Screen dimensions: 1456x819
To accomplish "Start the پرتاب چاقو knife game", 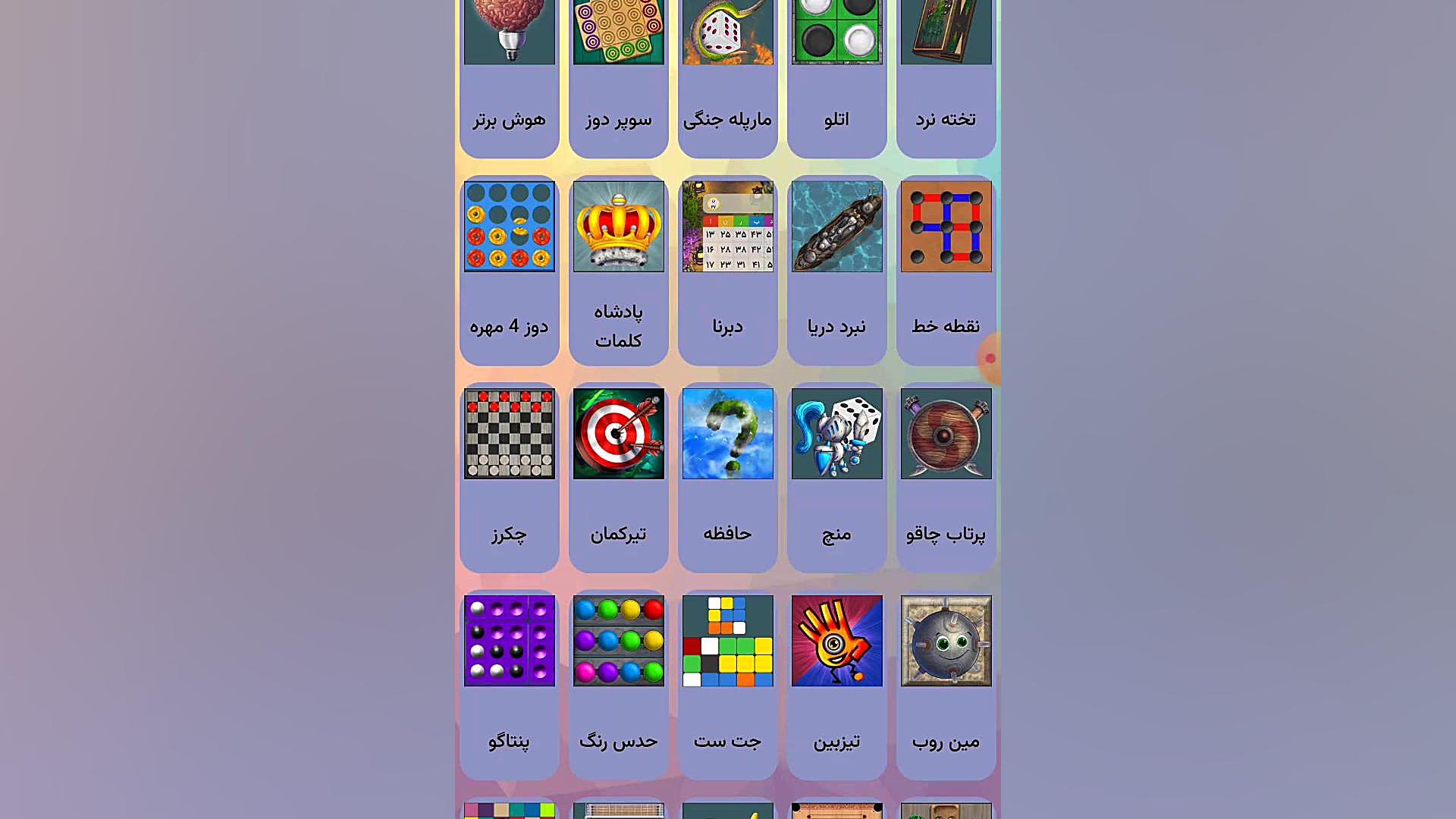I will (x=946, y=476).
